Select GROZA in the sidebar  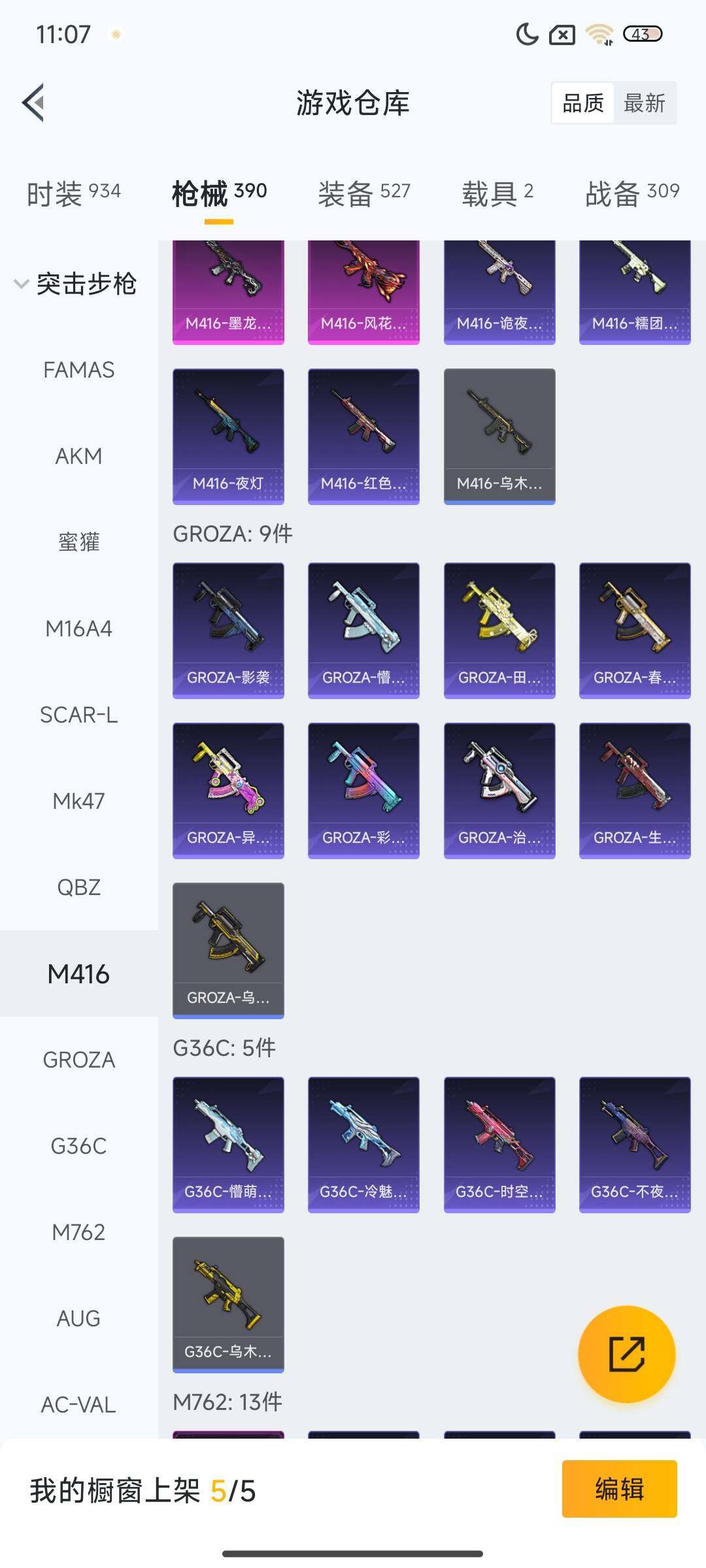coord(78,1060)
